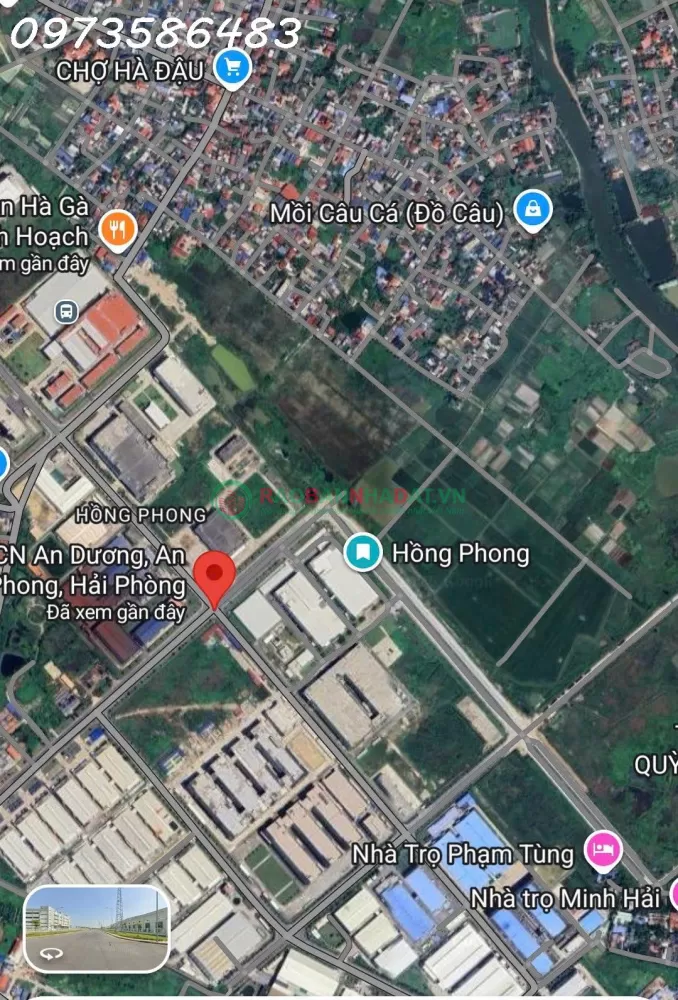Tap the red dropped pin at KCN An Dương
The height and width of the screenshot is (1000, 678).
214,576
